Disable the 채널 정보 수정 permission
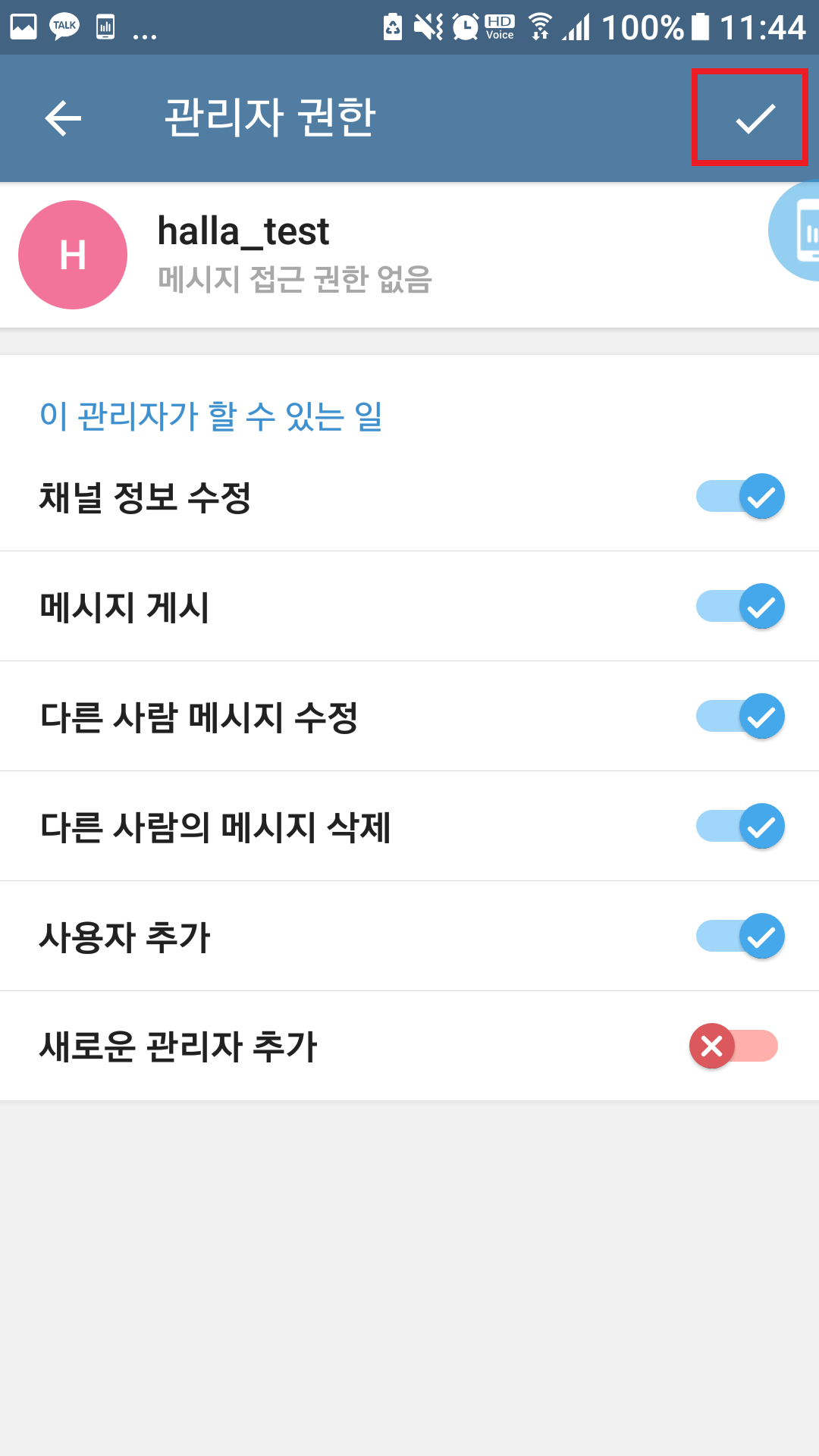The width and height of the screenshot is (819, 1456). (x=740, y=497)
